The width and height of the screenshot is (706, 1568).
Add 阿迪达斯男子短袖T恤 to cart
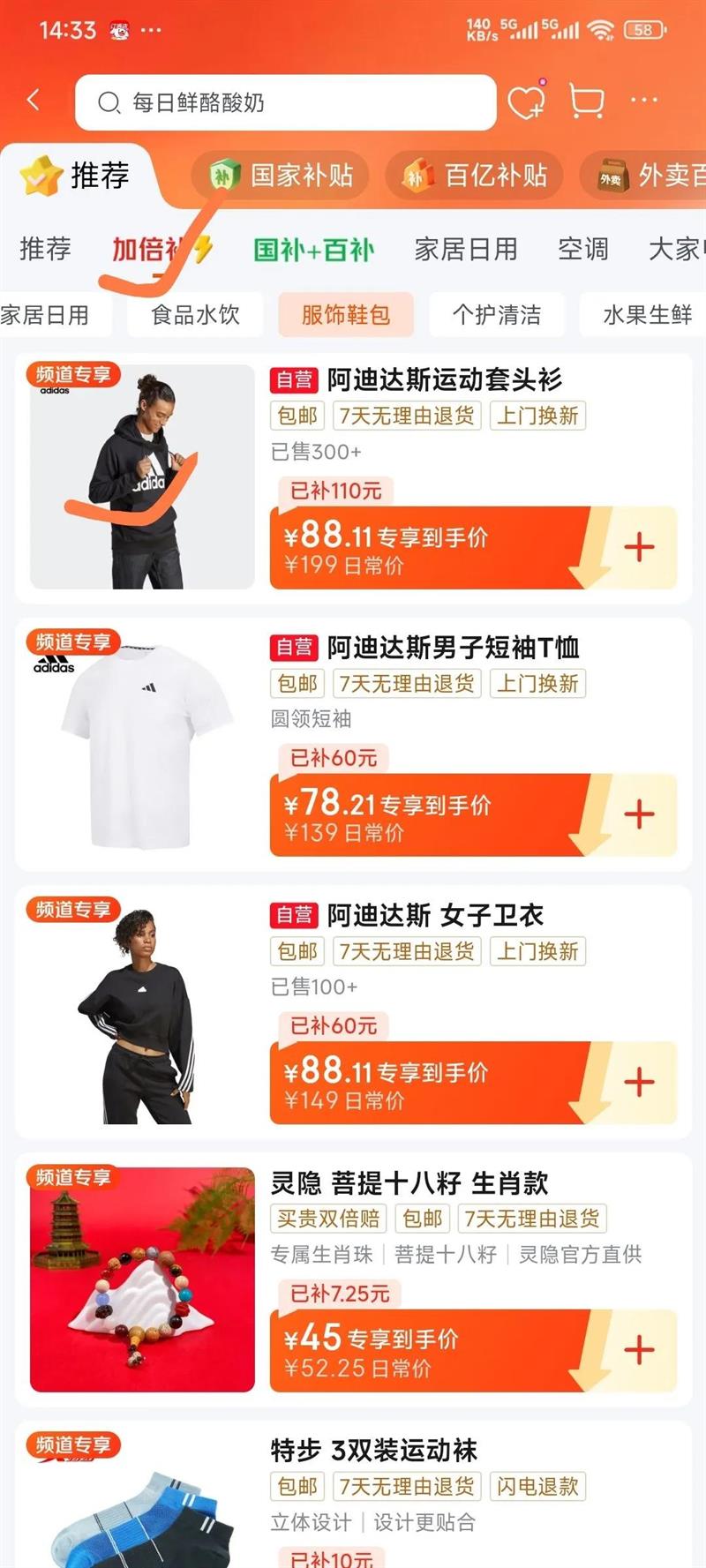click(639, 815)
